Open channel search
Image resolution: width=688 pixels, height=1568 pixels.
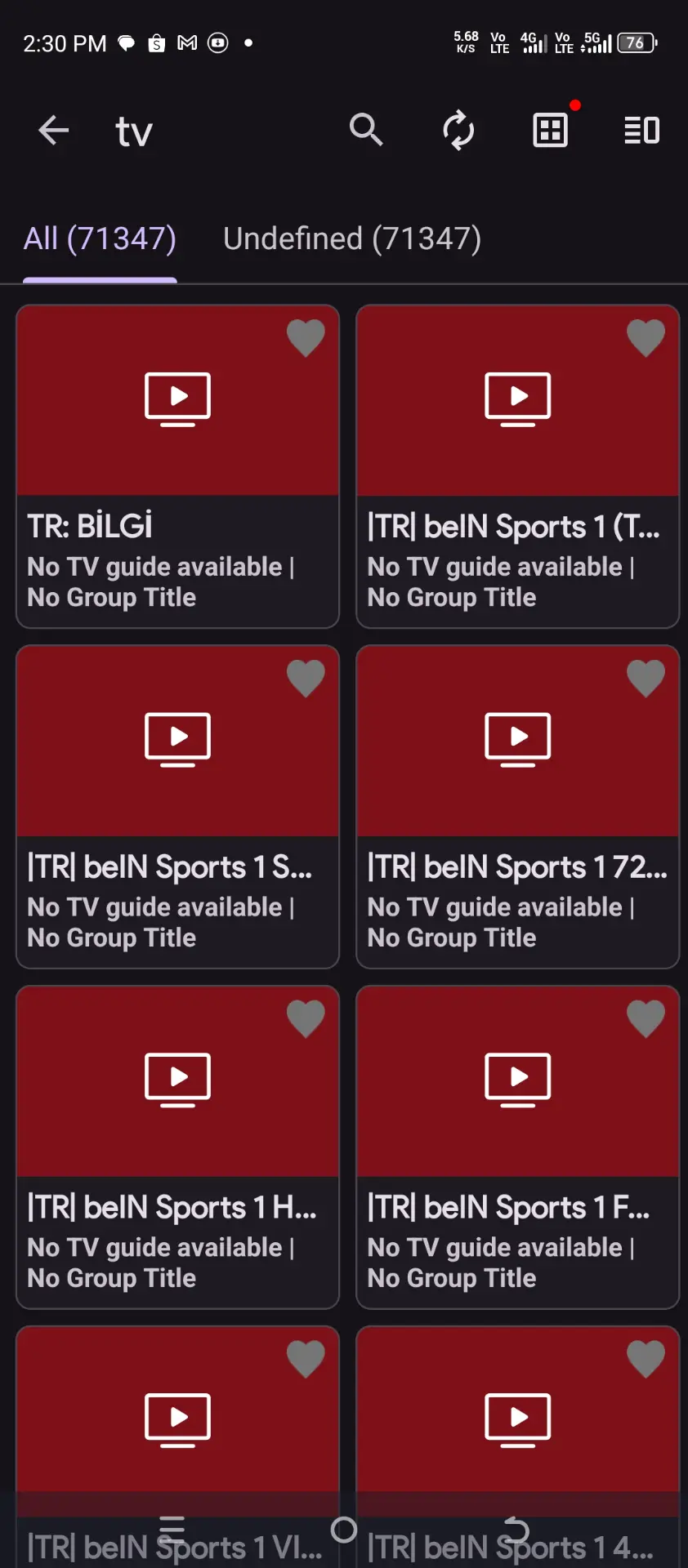(365, 130)
